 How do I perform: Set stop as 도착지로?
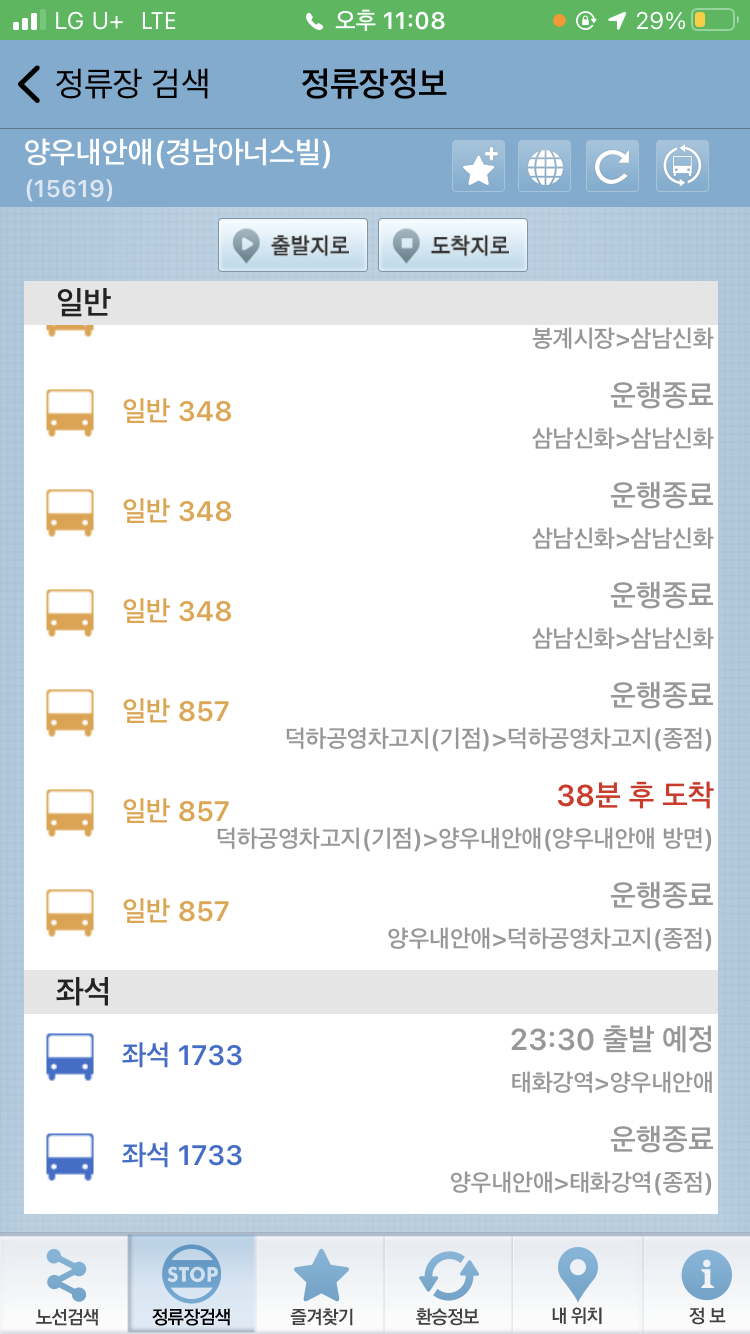click(453, 245)
